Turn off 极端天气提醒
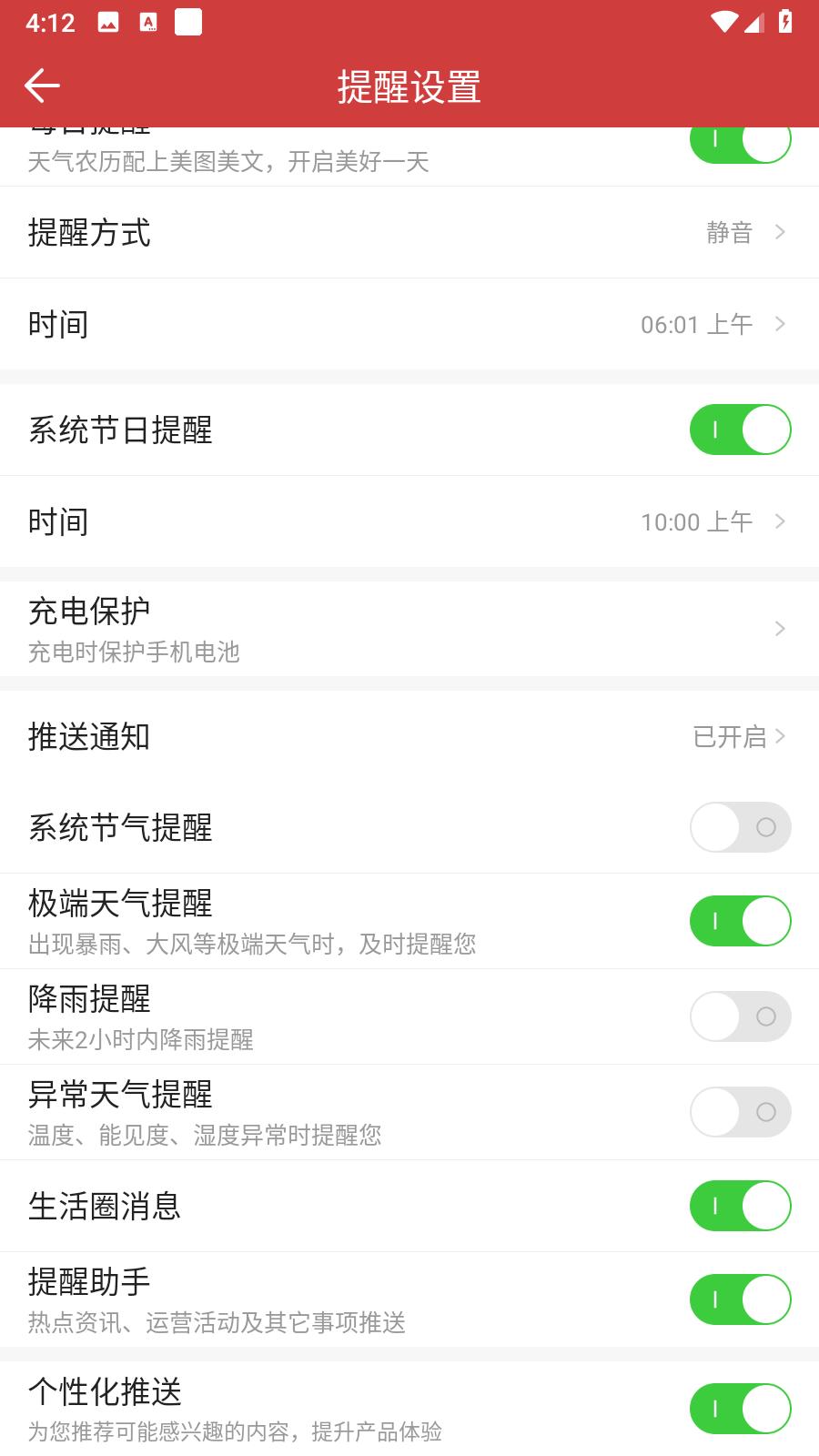This screenshot has height=1456, width=819. 740,921
